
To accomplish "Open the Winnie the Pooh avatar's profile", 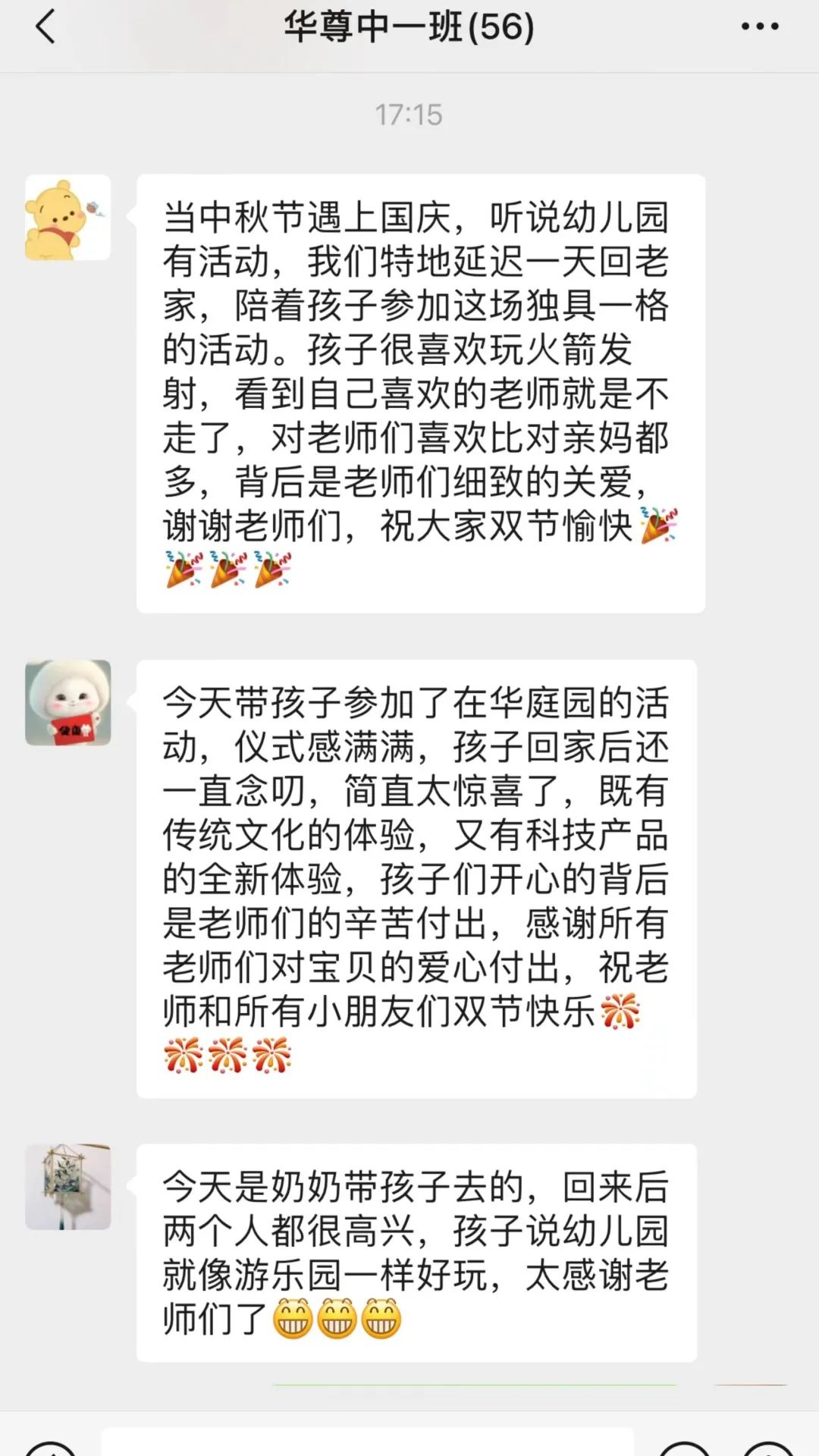I will click(x=68, y=218).
